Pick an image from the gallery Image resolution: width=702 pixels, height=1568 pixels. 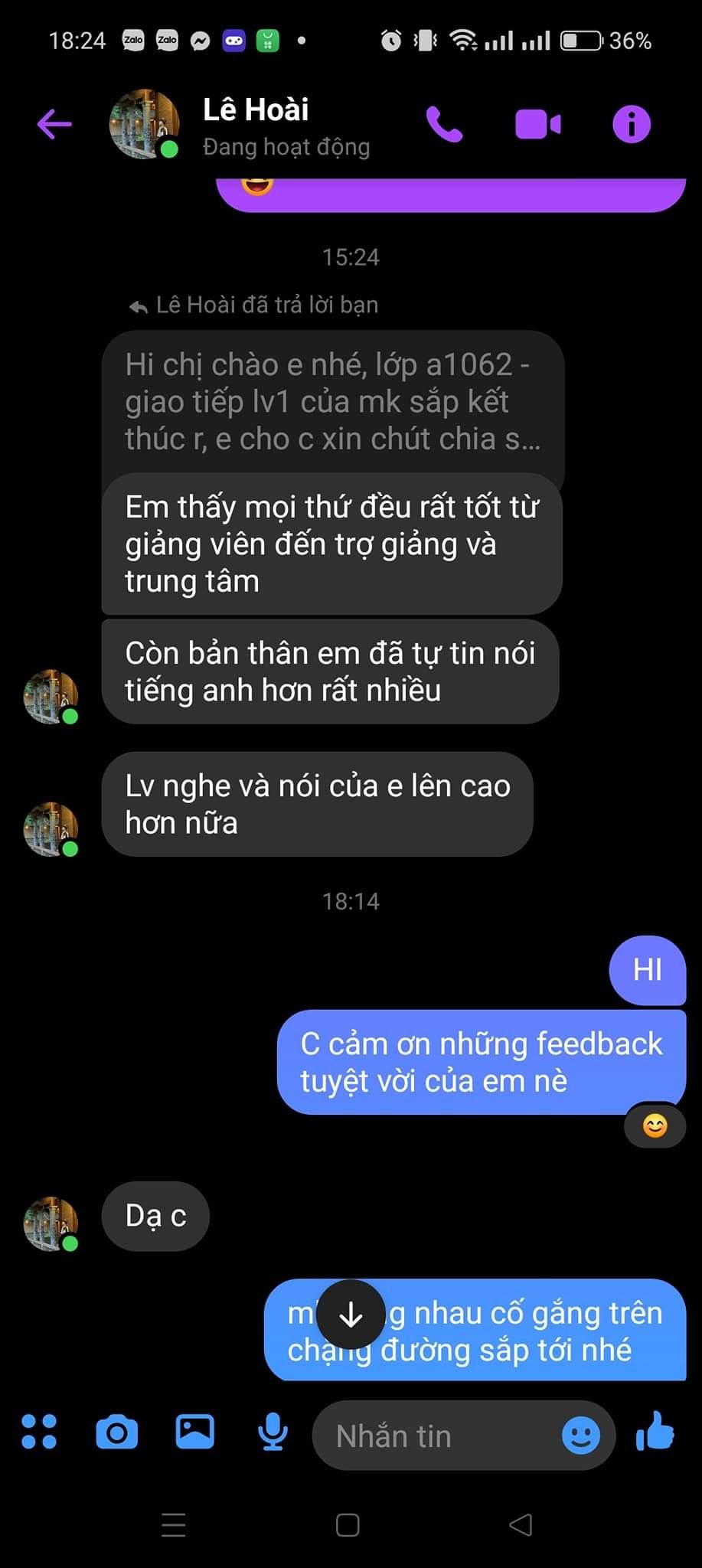point(195,1432)
